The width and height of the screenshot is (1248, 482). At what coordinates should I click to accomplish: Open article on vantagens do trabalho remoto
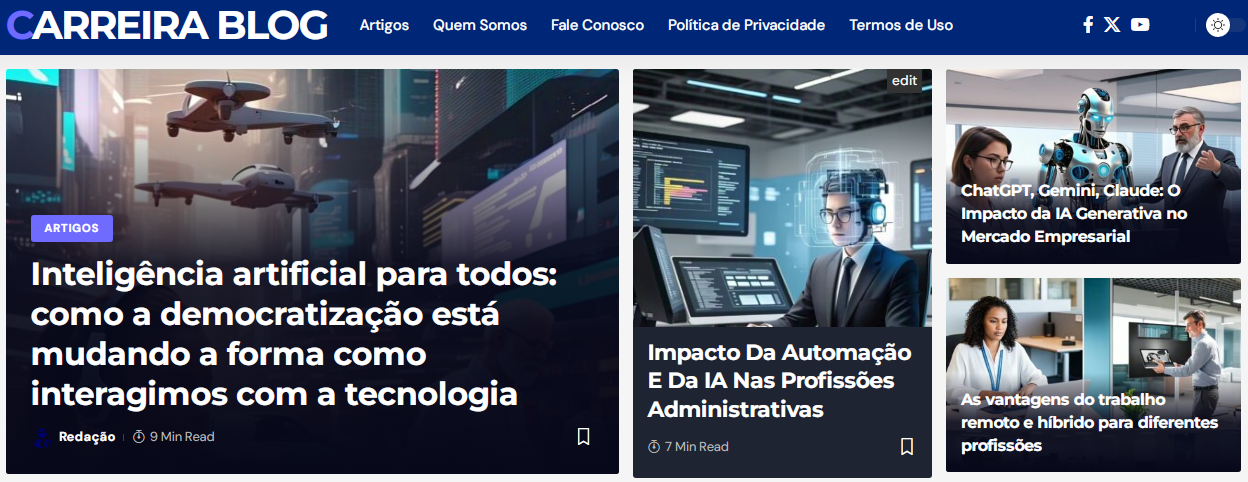click(x=1088, y=422)
